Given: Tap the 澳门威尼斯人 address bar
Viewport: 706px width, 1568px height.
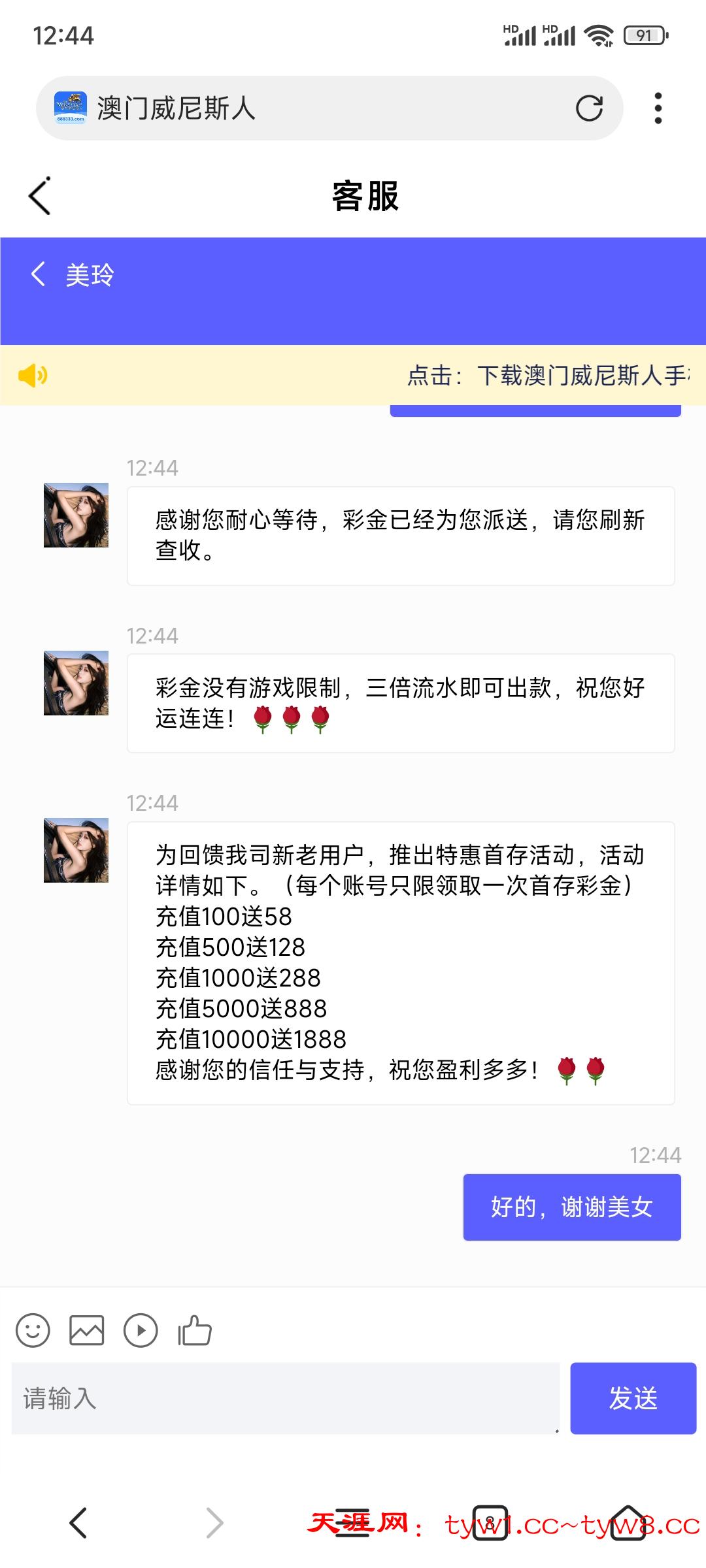Looking at the screenshot, I should click(314, 108).
